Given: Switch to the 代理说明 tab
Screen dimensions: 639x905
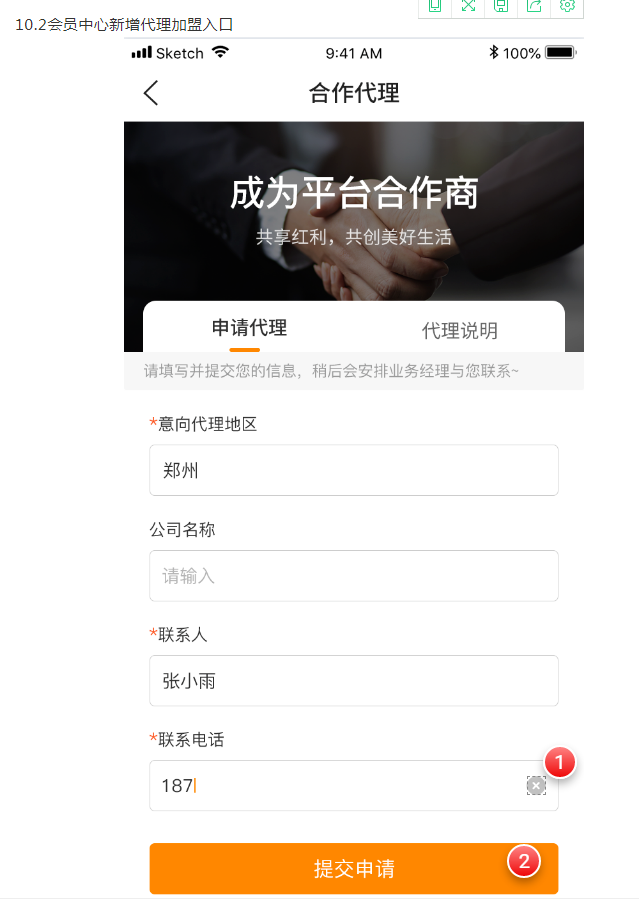Looking at the screenshot, I should pos(459,330).
